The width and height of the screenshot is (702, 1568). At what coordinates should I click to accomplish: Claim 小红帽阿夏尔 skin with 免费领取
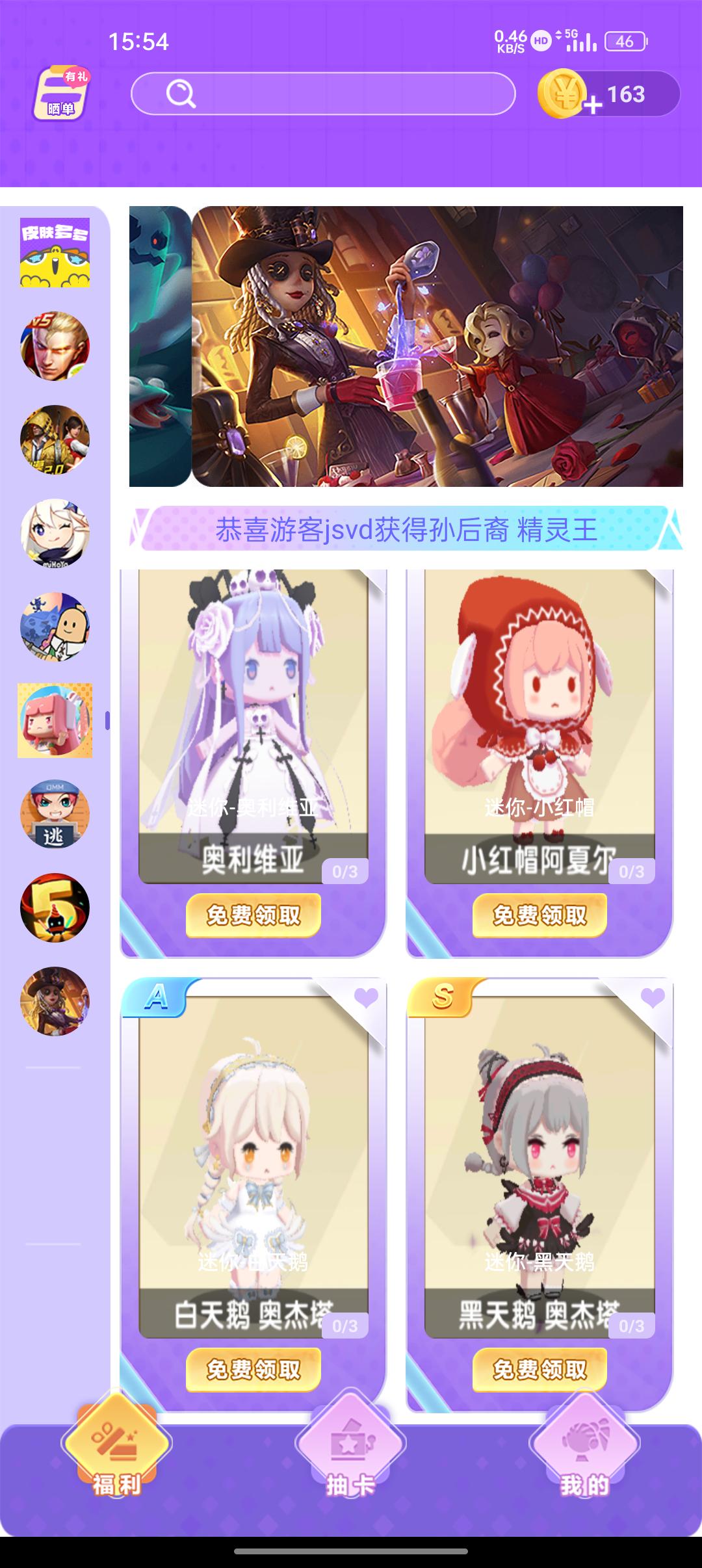pyautogui.click(x=539, y=915)
